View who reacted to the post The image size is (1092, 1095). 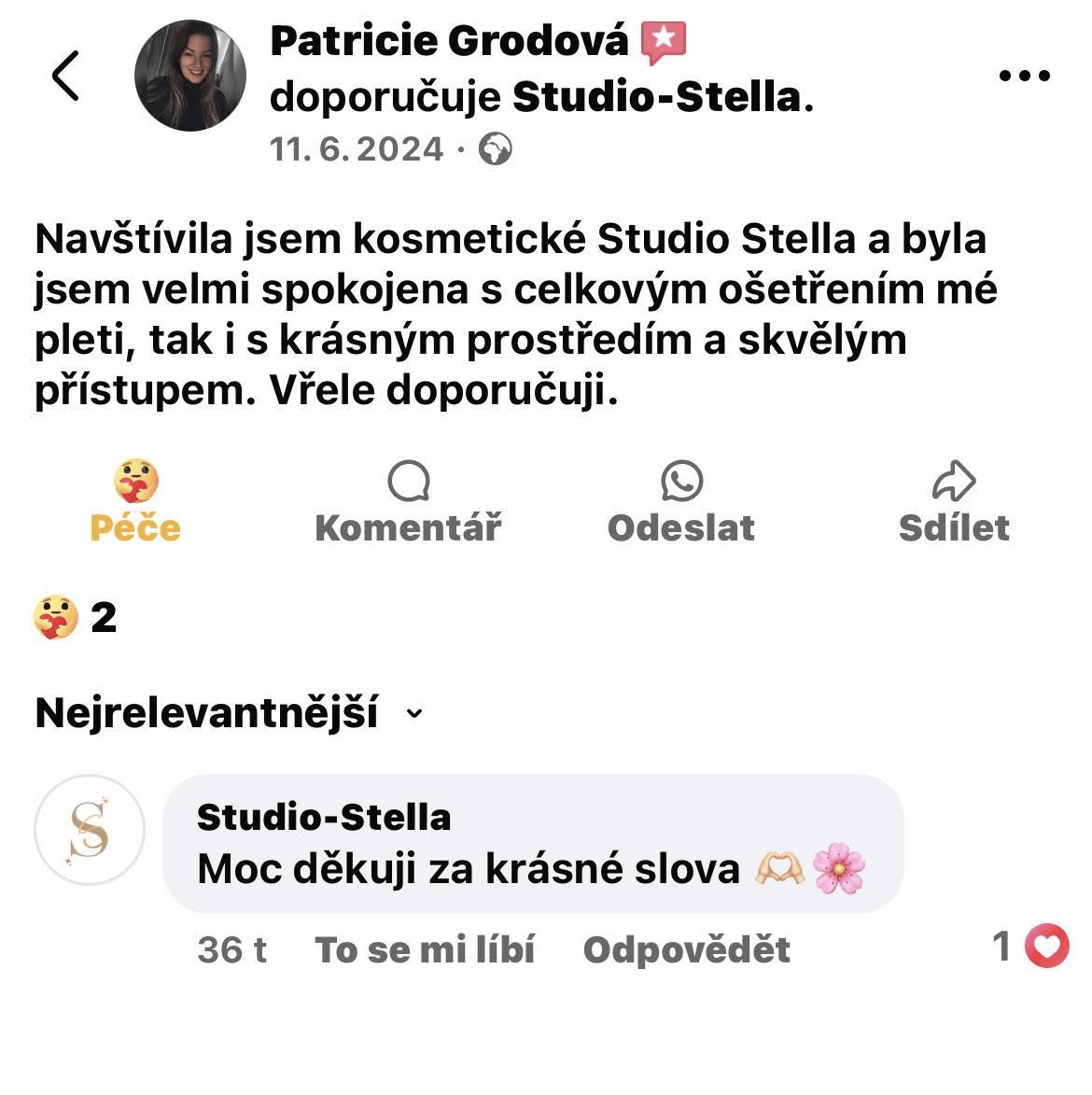tap(76, 617)
